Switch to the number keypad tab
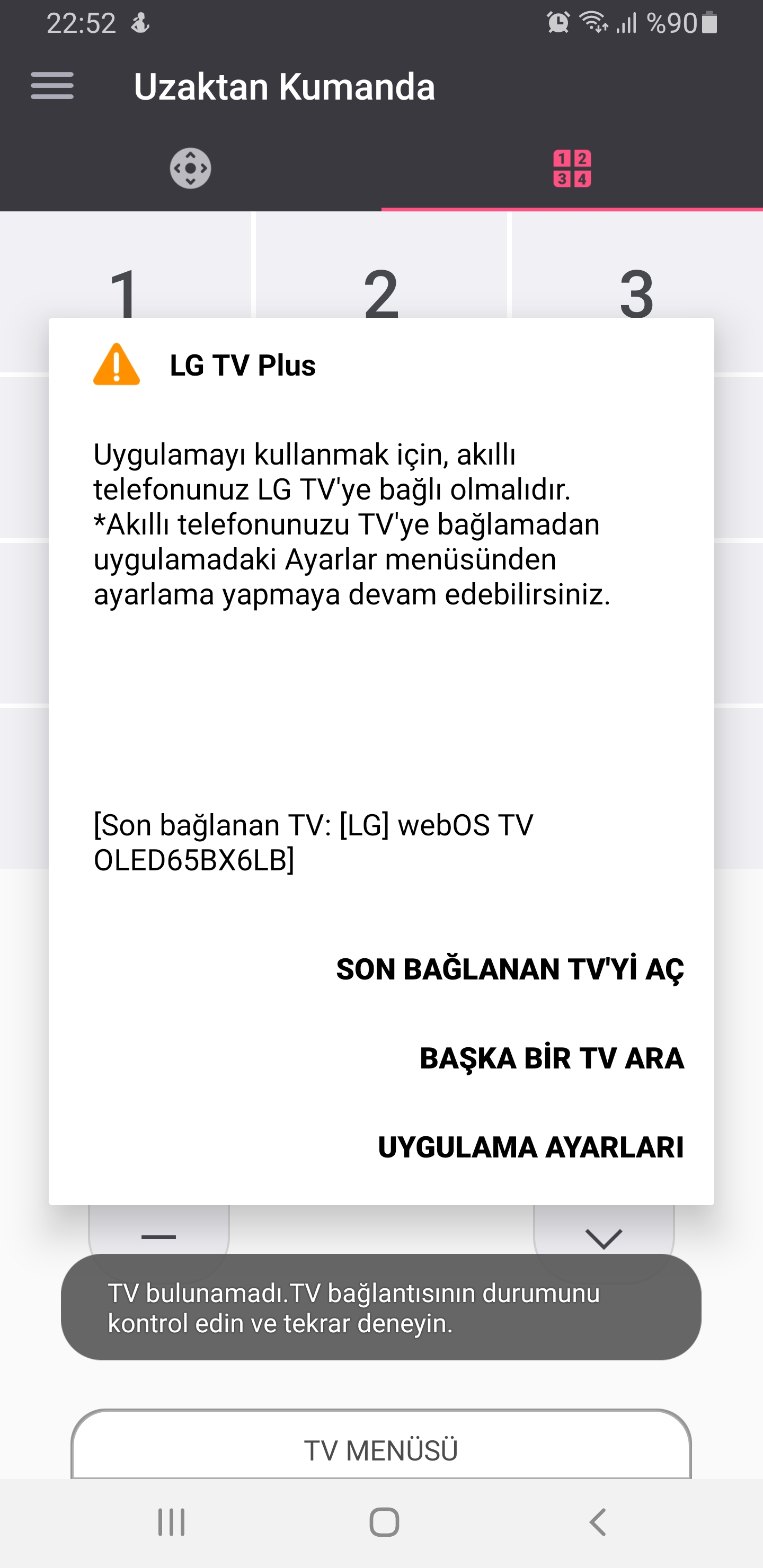Viewport: 763px width, 1568px height. point(572,168)
